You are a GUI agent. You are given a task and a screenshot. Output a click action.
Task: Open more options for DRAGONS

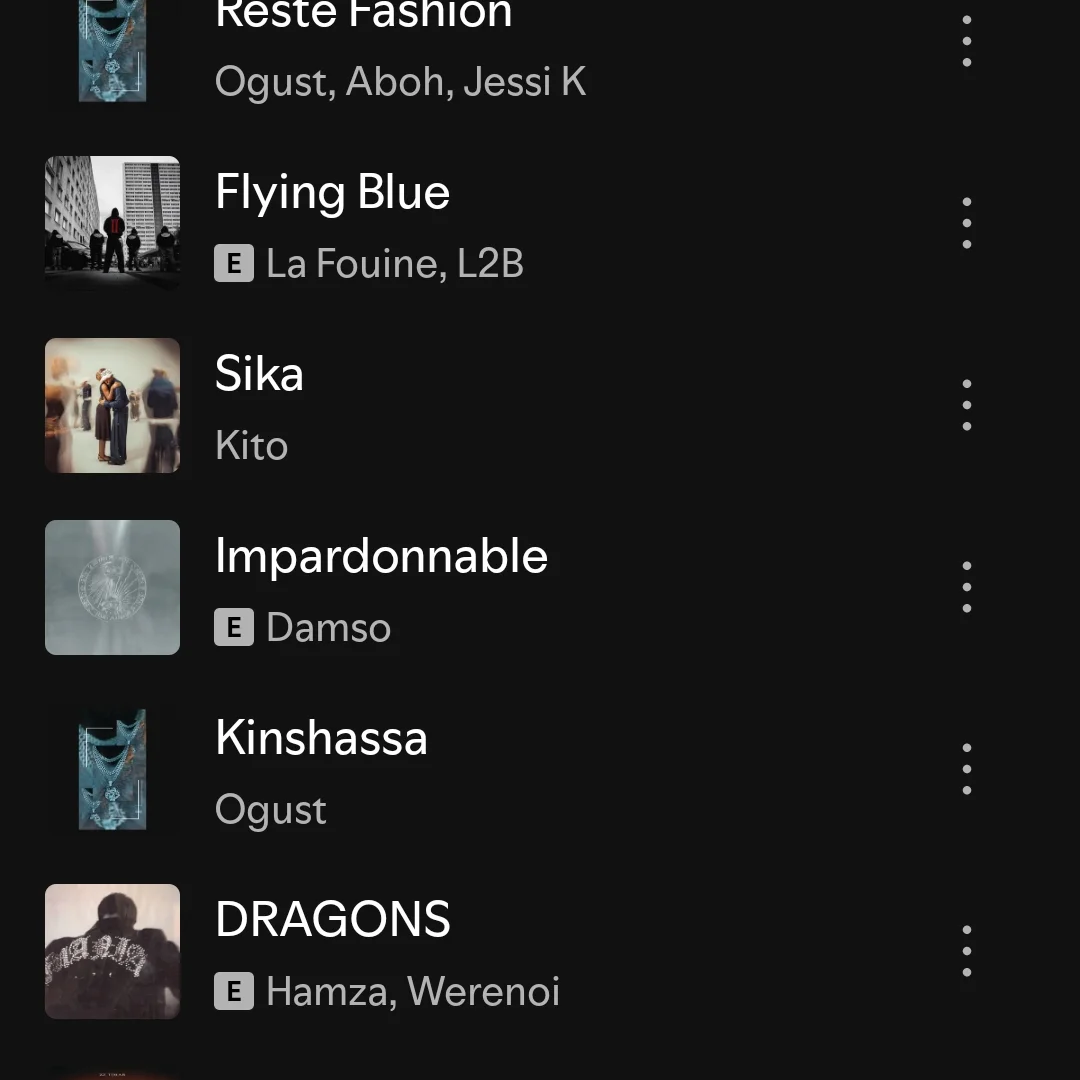tap(966, 951)
